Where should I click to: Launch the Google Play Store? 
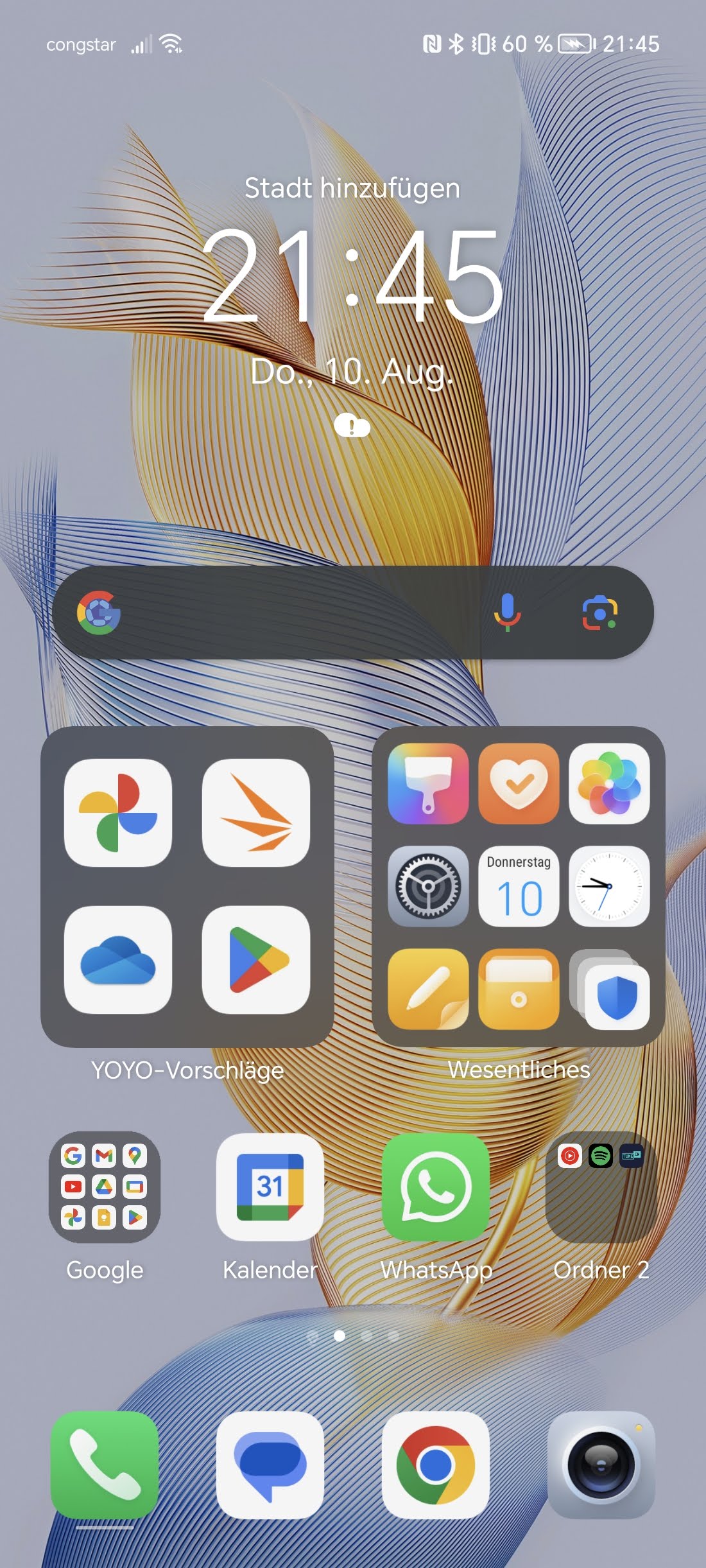(256, 960)
